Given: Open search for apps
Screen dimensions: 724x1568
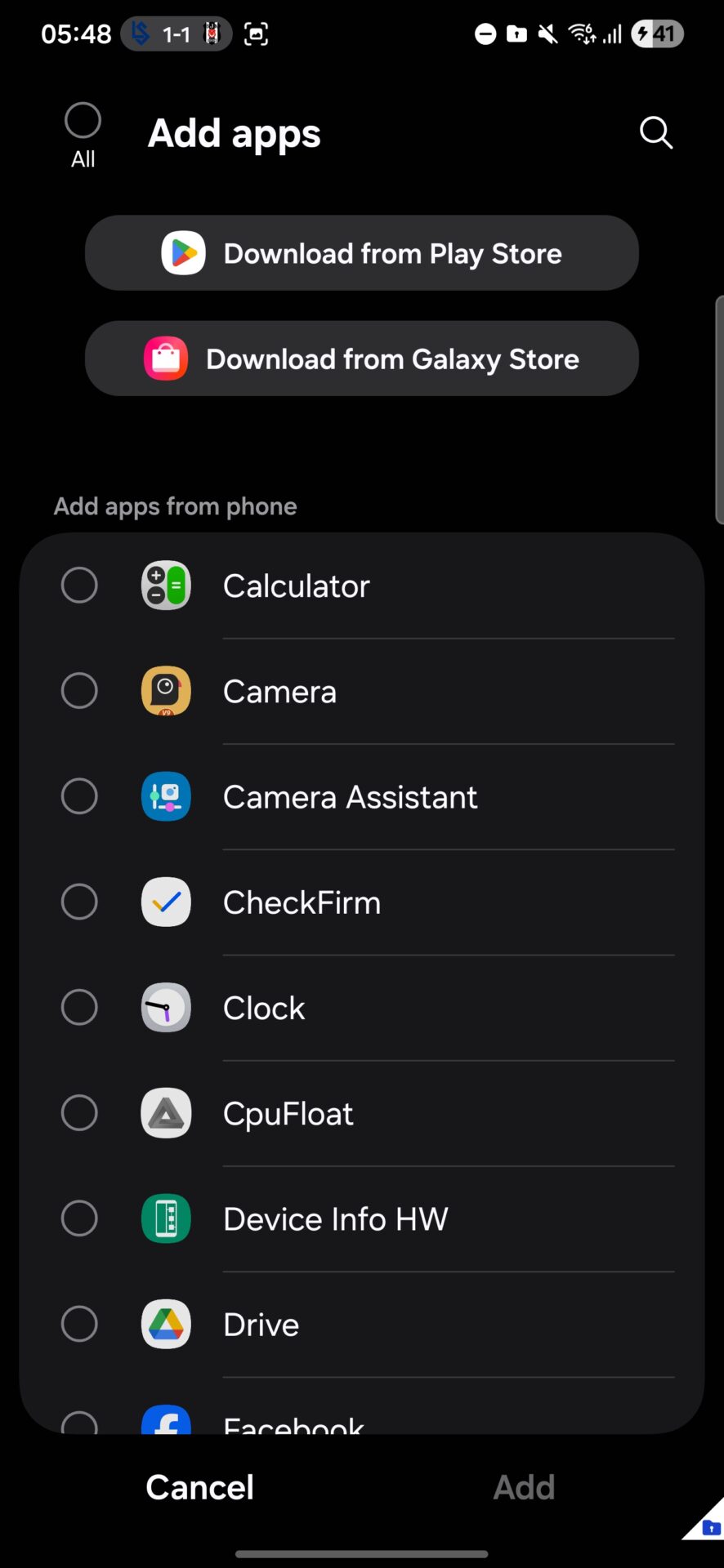Looking at the screenshot, I should click(x=656, y=132).
